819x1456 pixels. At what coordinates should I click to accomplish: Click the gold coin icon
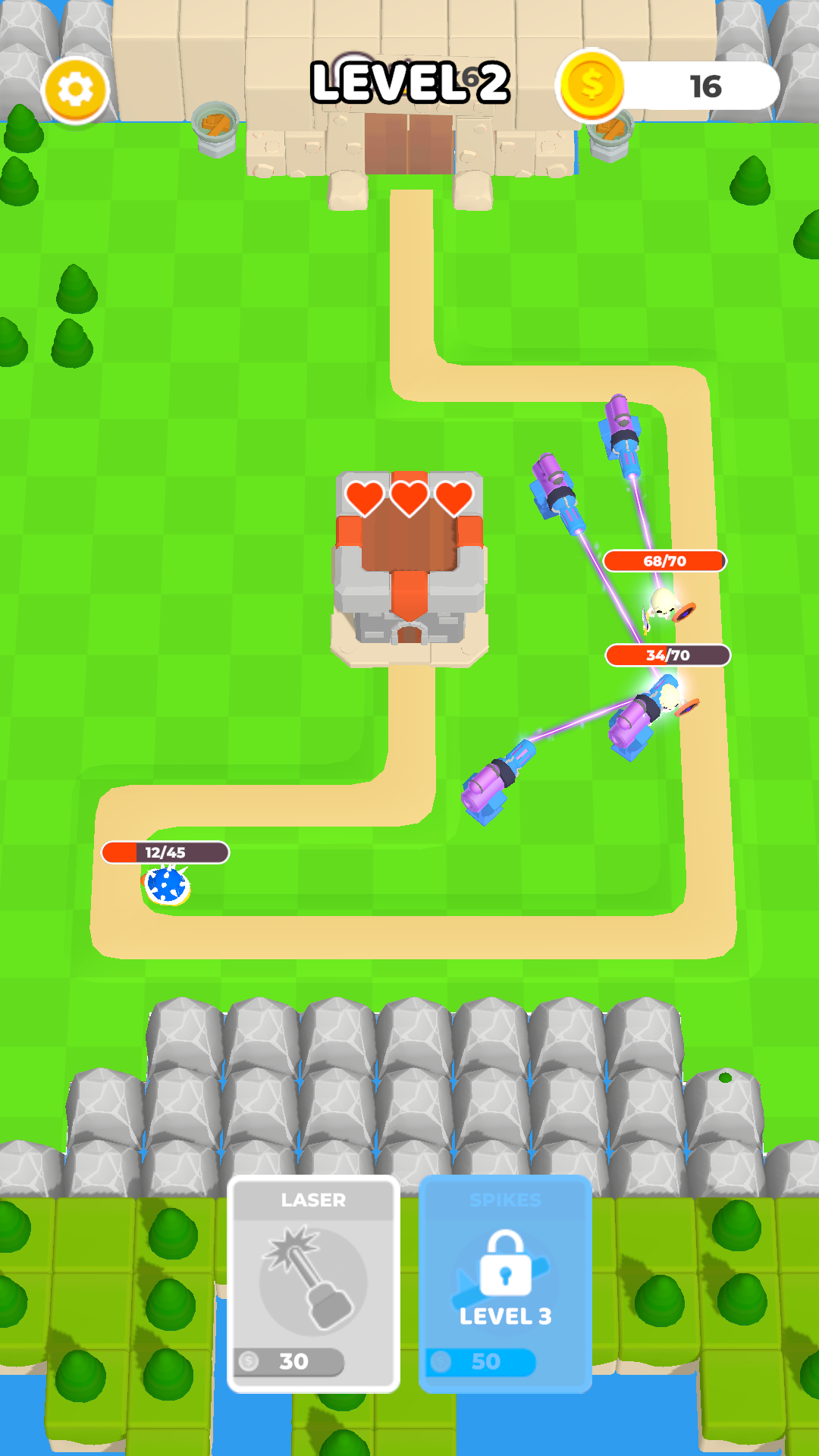593,86
